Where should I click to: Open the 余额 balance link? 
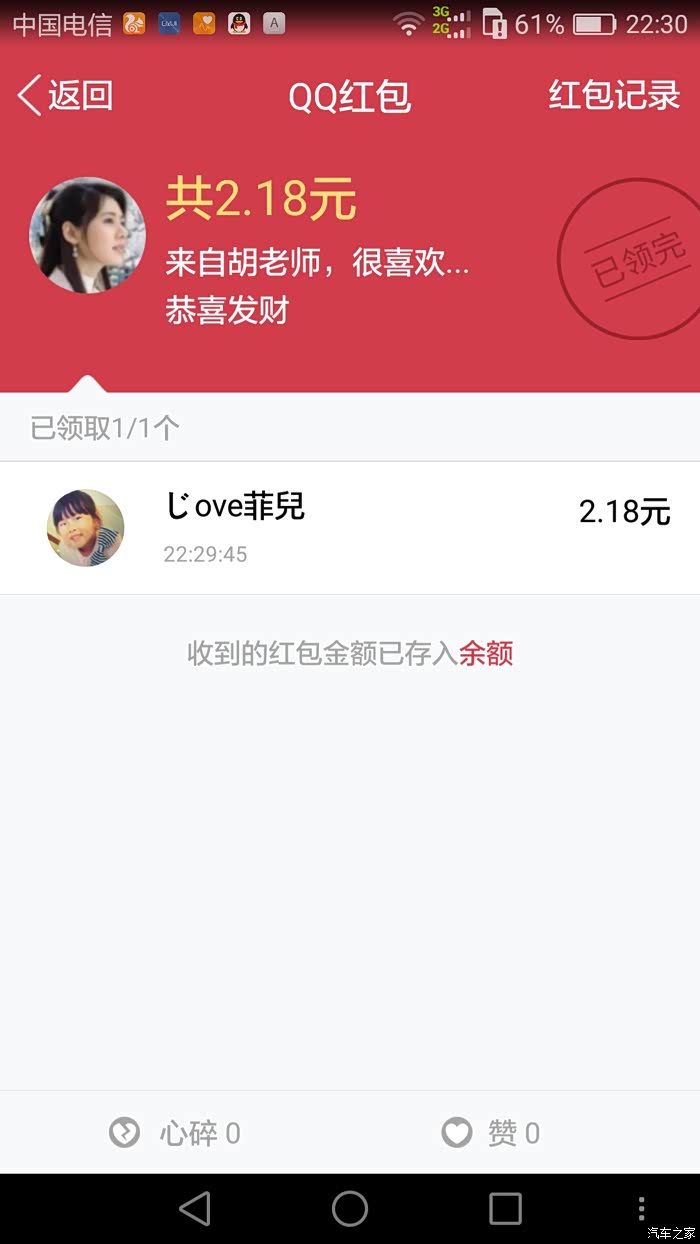(486, 654)
